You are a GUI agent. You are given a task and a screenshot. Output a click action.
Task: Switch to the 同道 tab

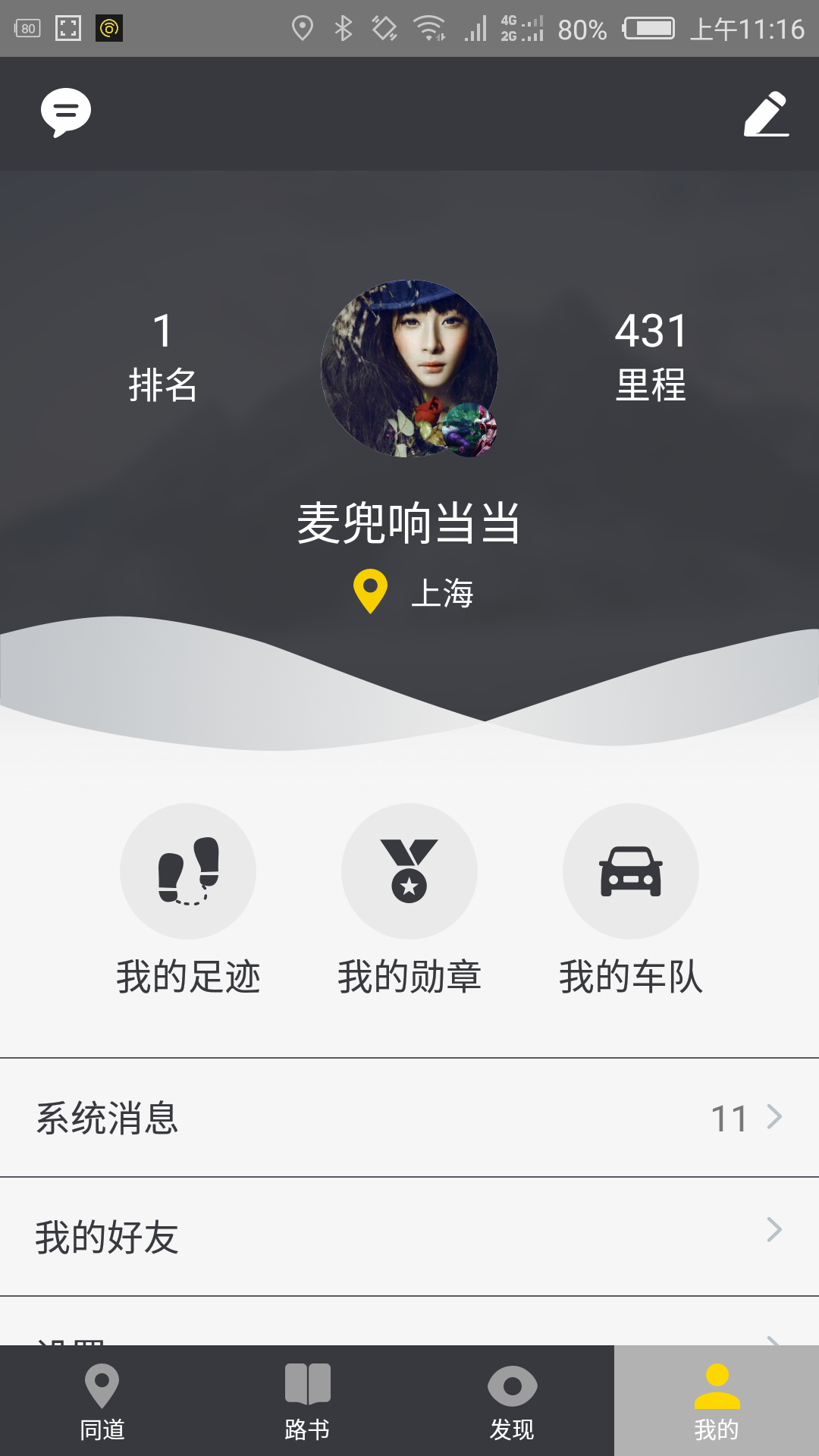[x=102, y=1401]
